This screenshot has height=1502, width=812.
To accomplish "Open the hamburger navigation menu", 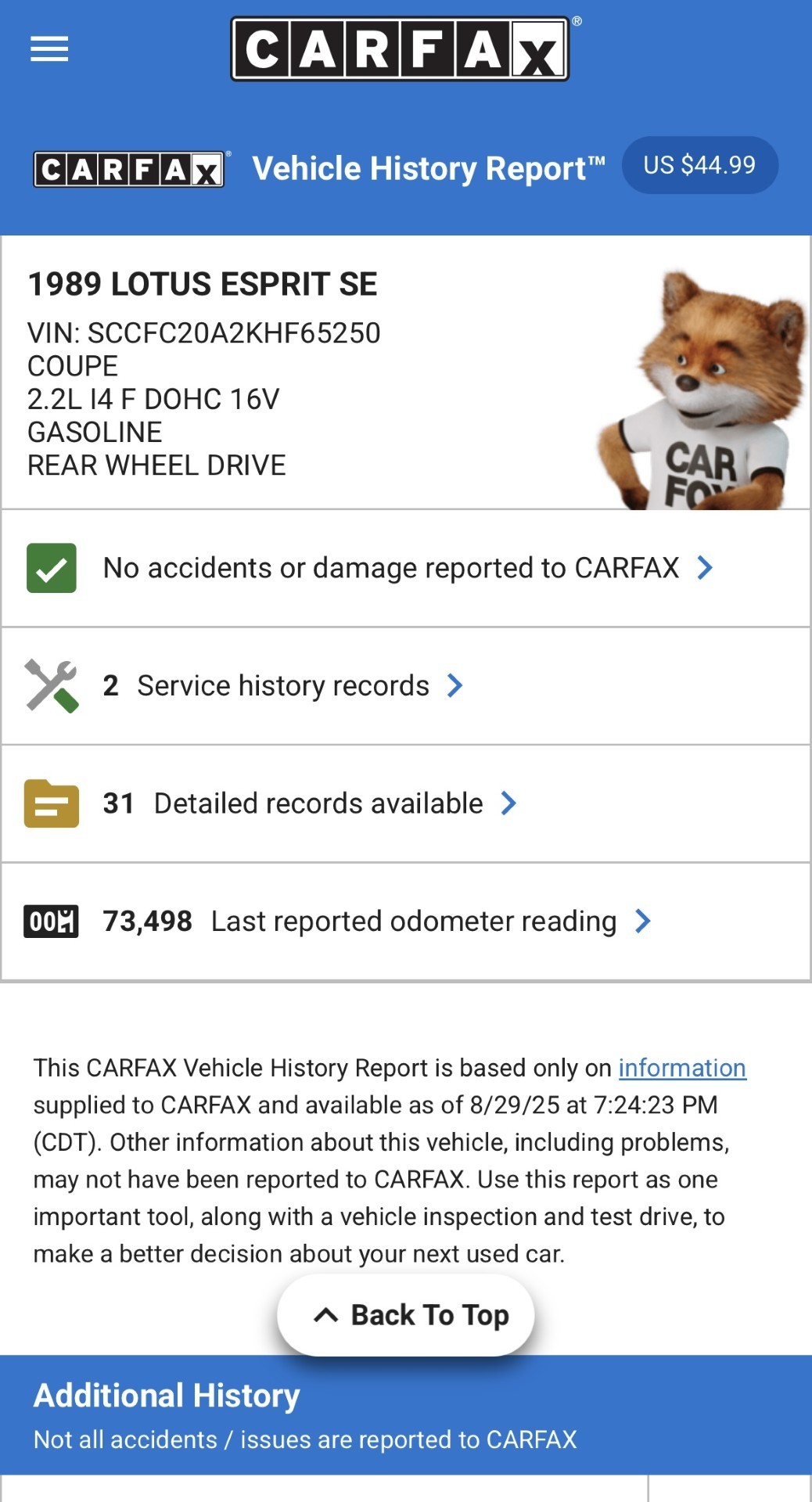I will 49,49.
